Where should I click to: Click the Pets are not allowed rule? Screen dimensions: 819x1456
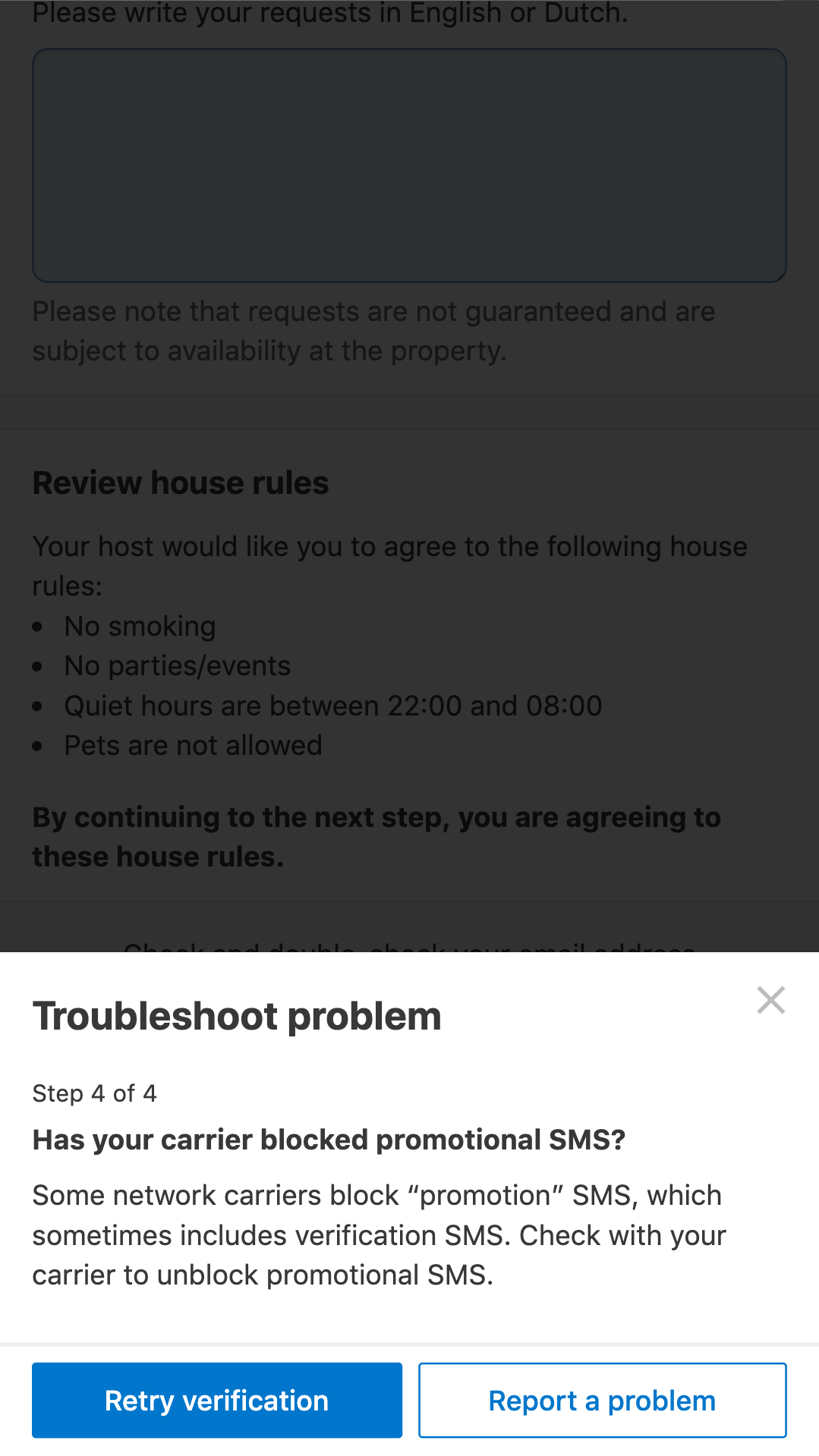[193, 745]
